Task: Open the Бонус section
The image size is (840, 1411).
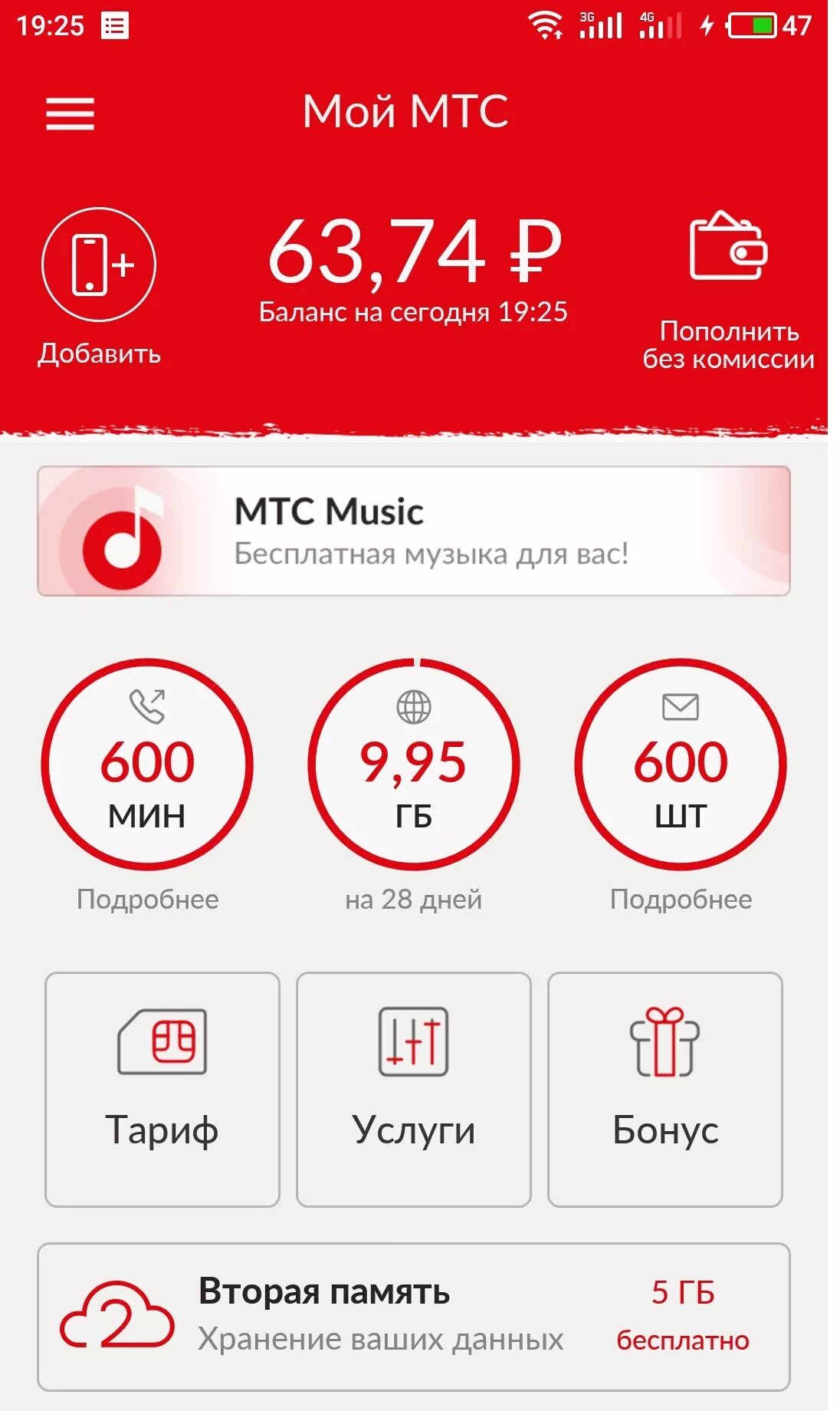Action: (665, 1089)
